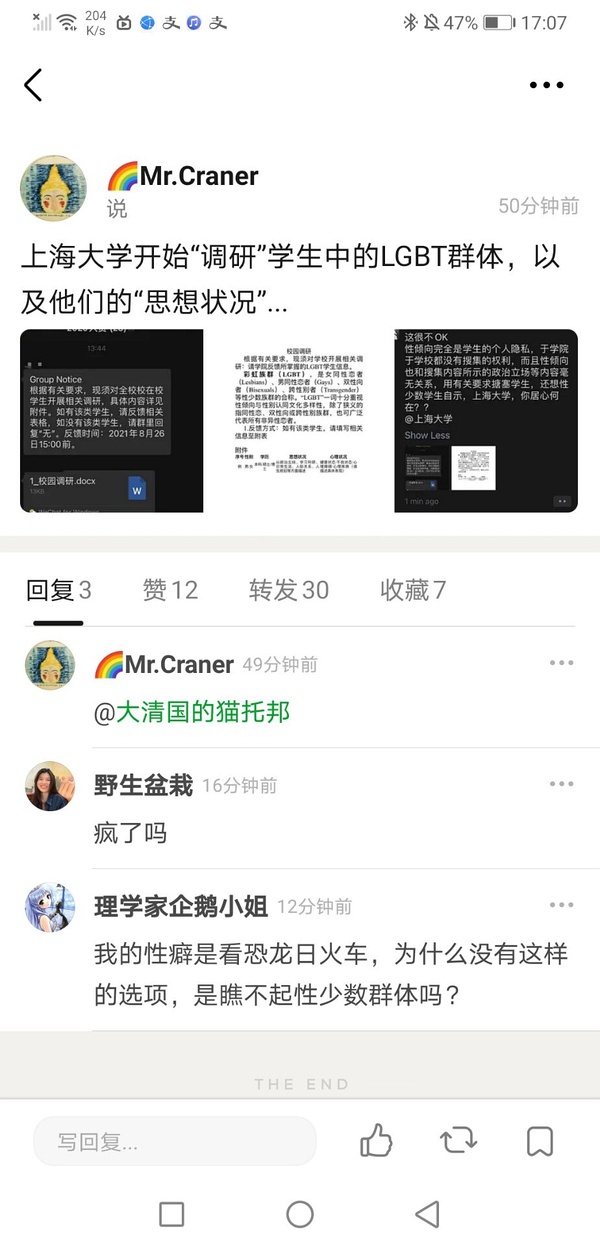
Task: Tap the system home button
Action: [300, 1214]
